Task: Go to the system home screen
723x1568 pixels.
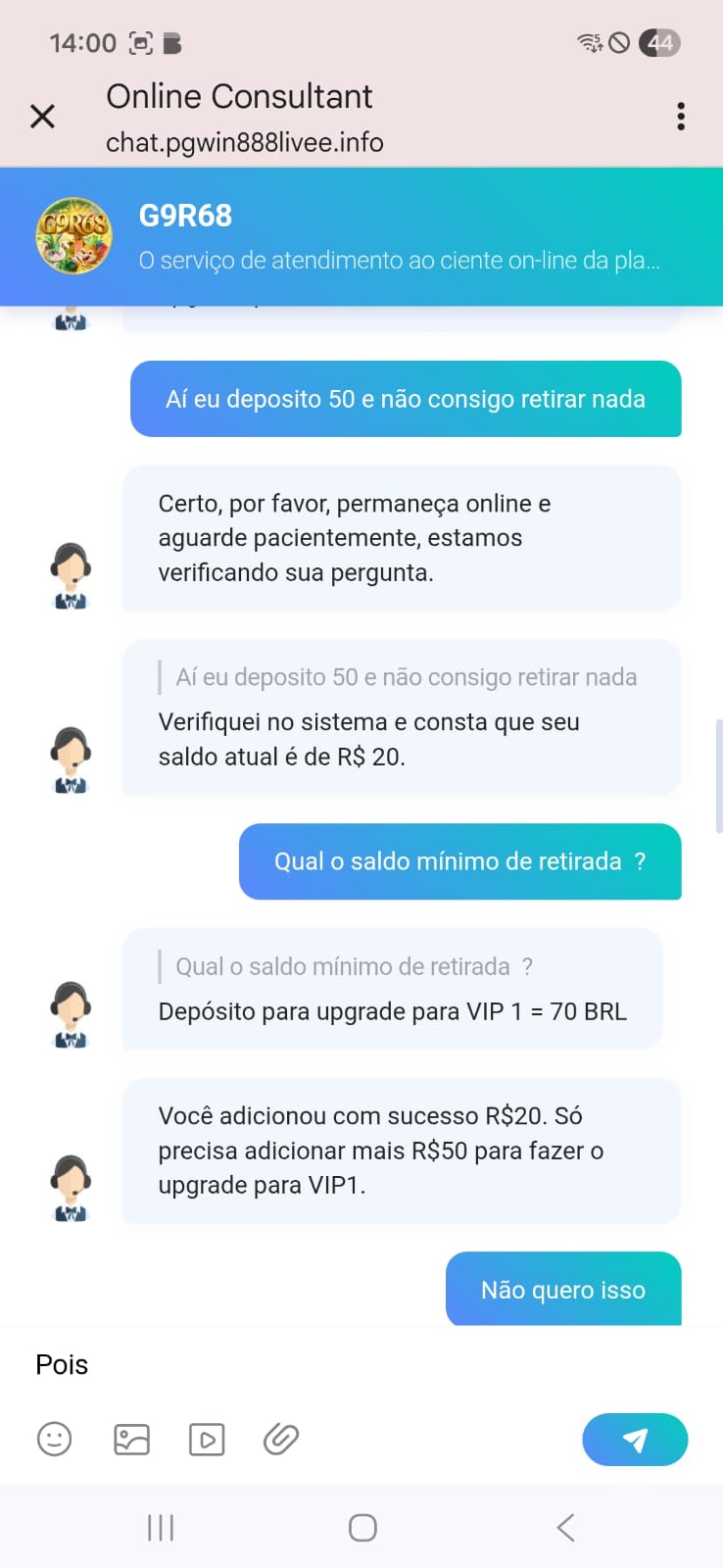Action: pos(362,1527)
